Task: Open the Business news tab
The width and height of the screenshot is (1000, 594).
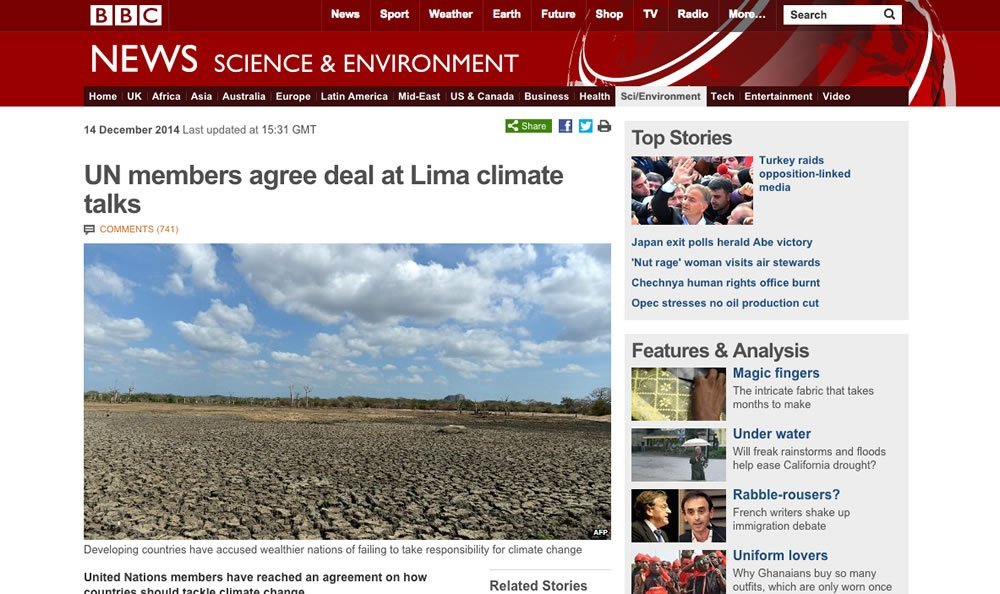Action: 546,97
